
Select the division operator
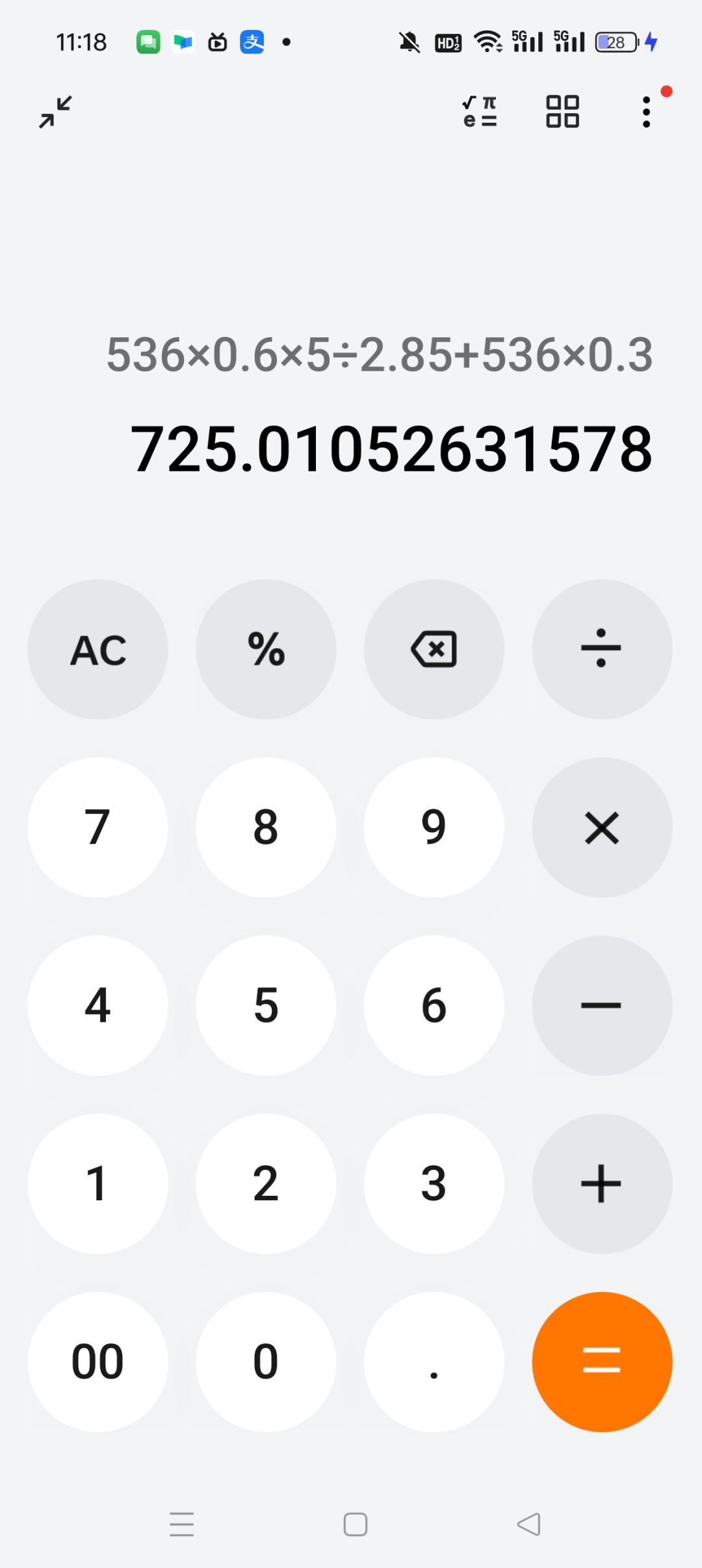tap(602, 649)
